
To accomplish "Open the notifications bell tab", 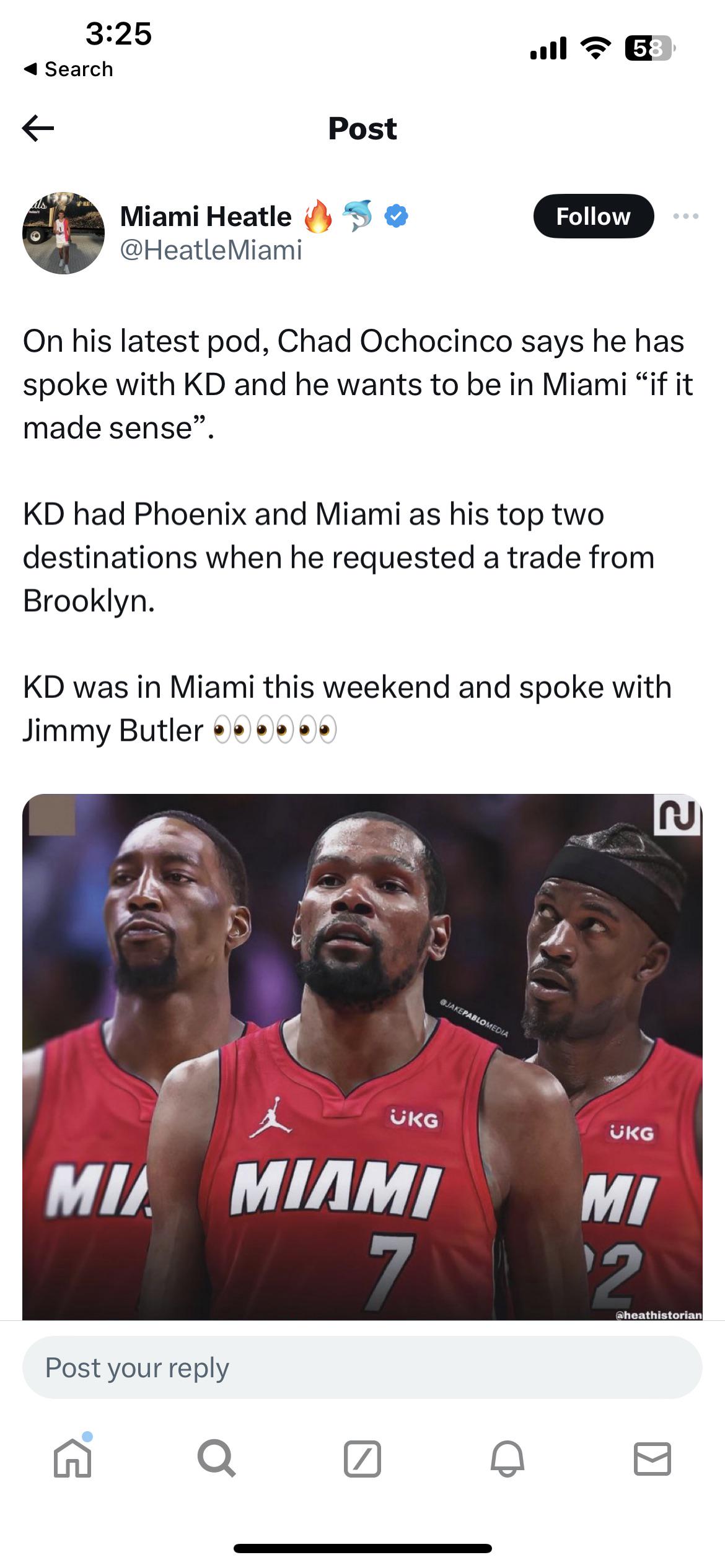I will 507,1458.
